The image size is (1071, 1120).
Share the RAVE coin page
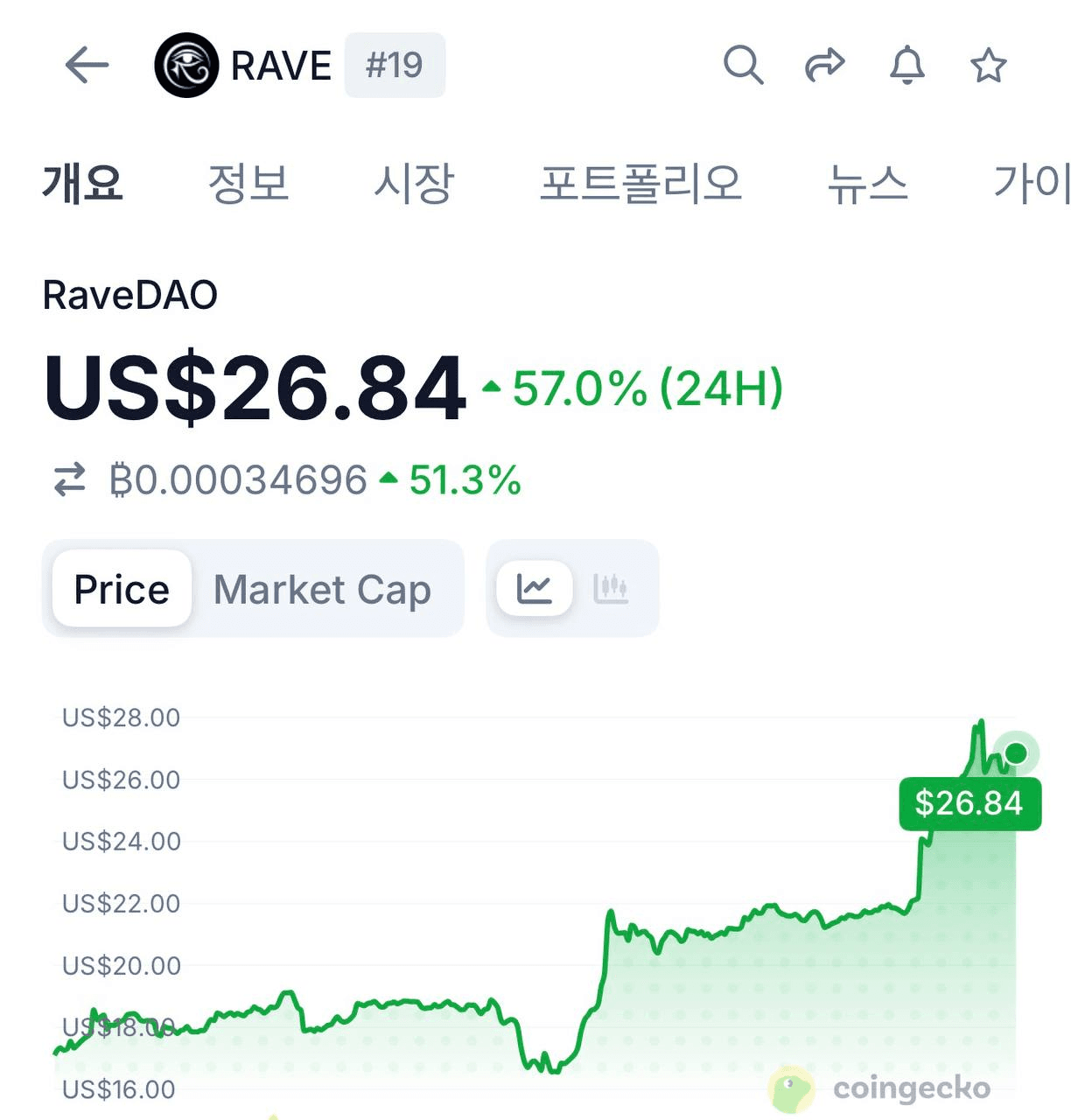[x=824, y=66]
